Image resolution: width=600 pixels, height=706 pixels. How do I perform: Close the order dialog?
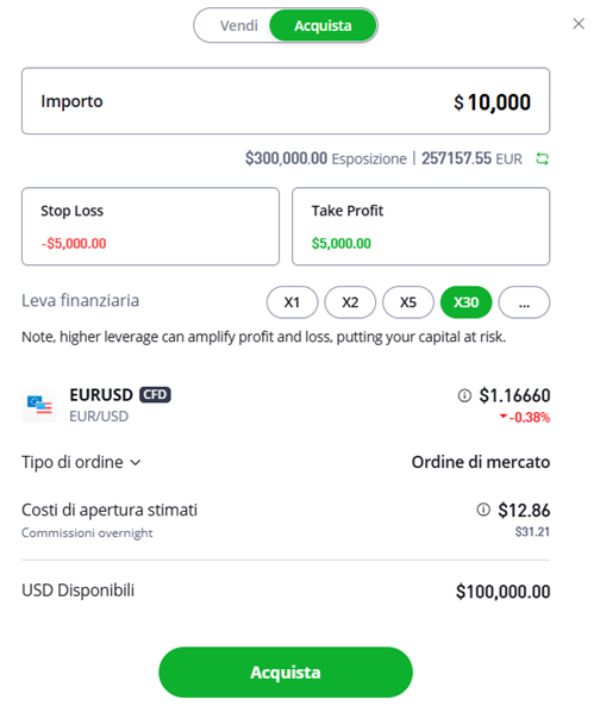point(578,24)
